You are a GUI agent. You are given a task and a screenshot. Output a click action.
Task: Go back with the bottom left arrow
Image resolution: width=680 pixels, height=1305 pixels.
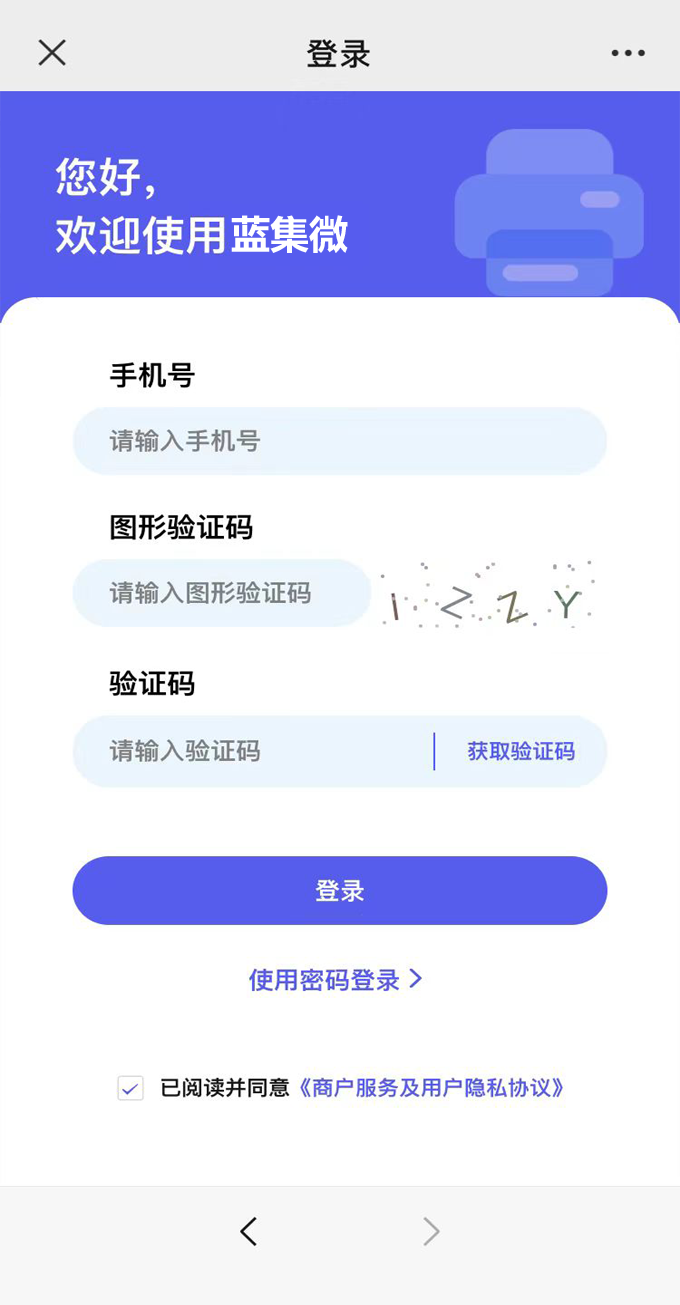(x=249, y=1231)
